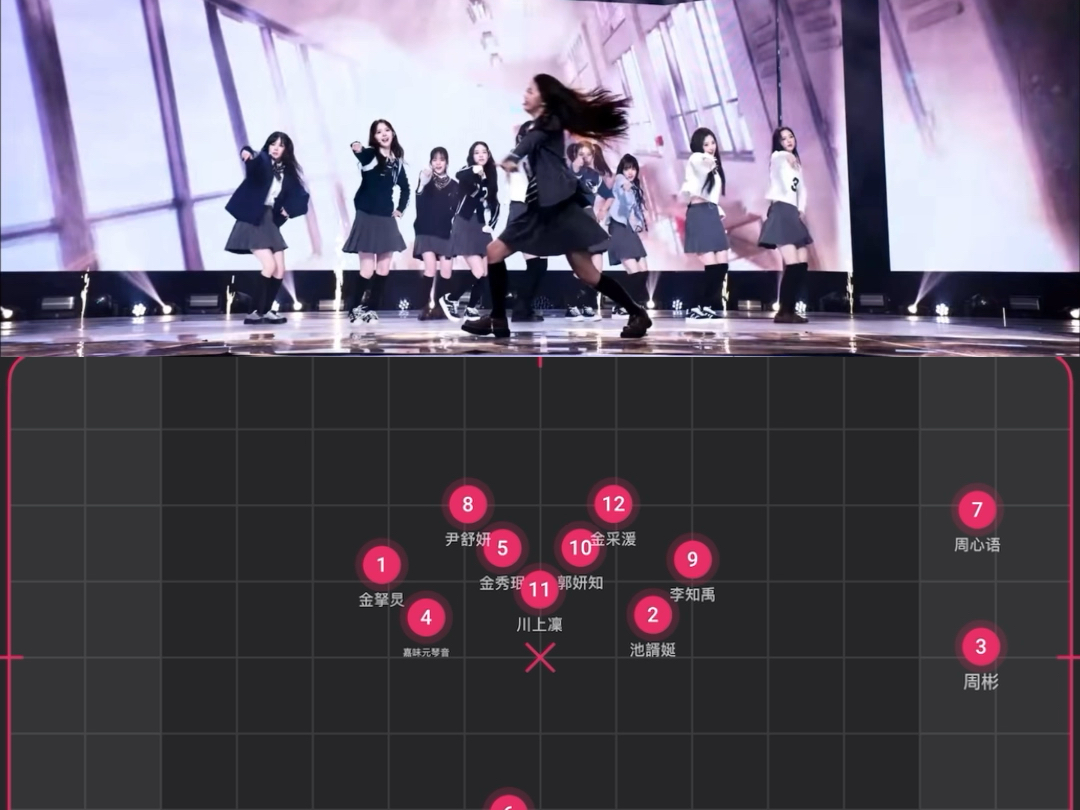Viewport: 1080px width, 810px height.
Task: Choose dancer marker 5 金秀珉
Action: coord(502,548)
